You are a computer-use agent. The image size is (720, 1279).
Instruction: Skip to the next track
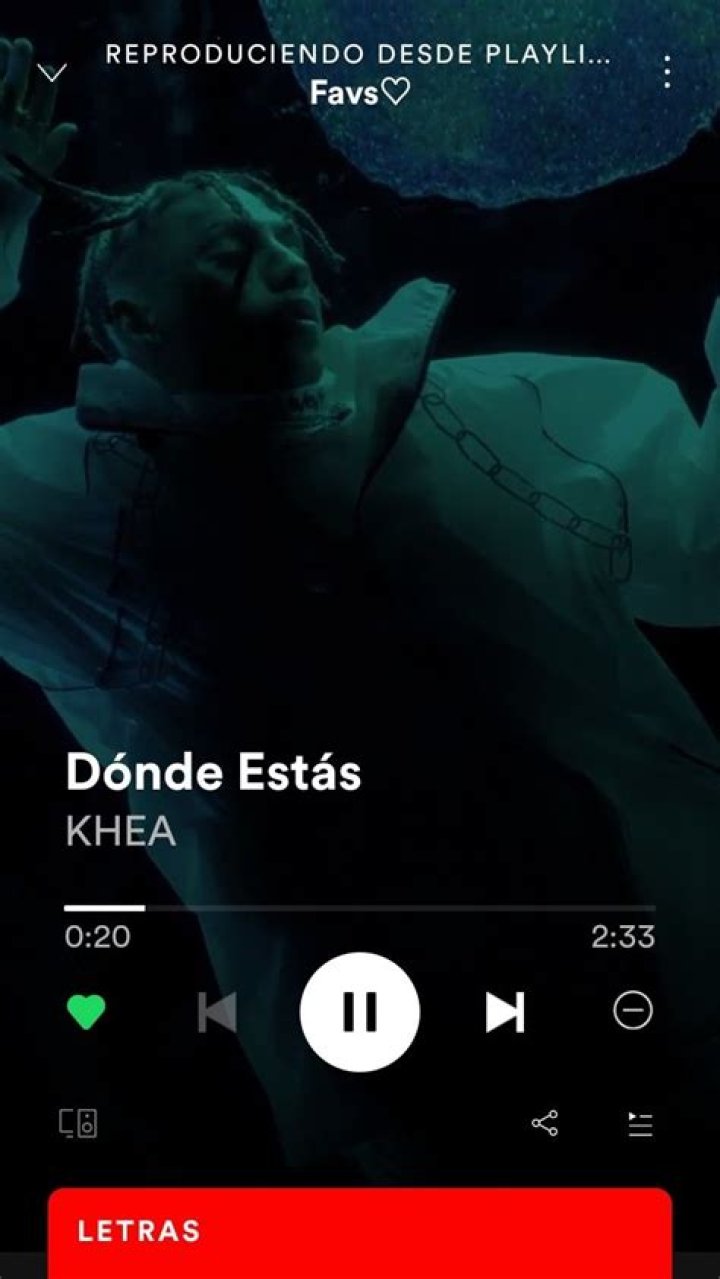[x=505, y=1012]
